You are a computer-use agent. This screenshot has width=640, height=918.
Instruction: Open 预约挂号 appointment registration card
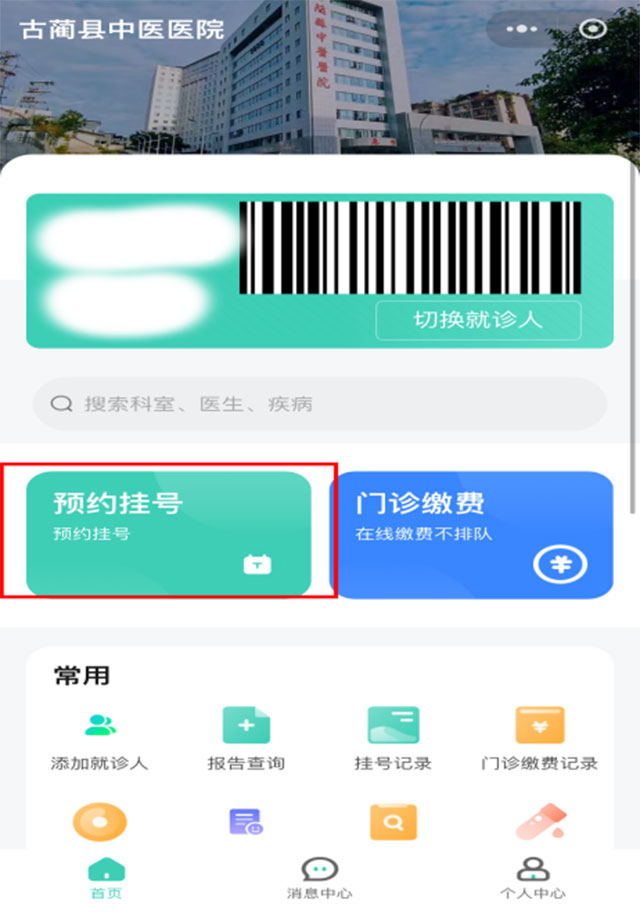coord(168,534)
